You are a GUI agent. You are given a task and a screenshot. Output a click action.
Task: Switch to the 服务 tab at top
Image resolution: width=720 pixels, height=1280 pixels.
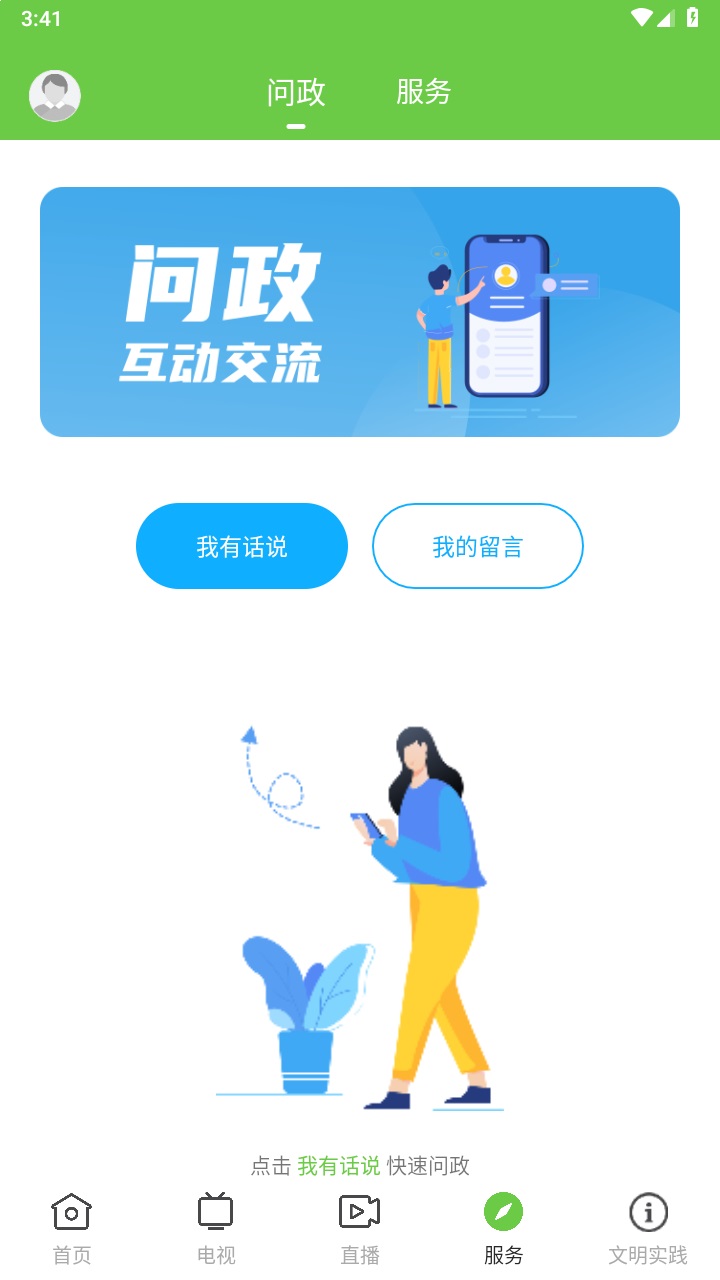424,93
